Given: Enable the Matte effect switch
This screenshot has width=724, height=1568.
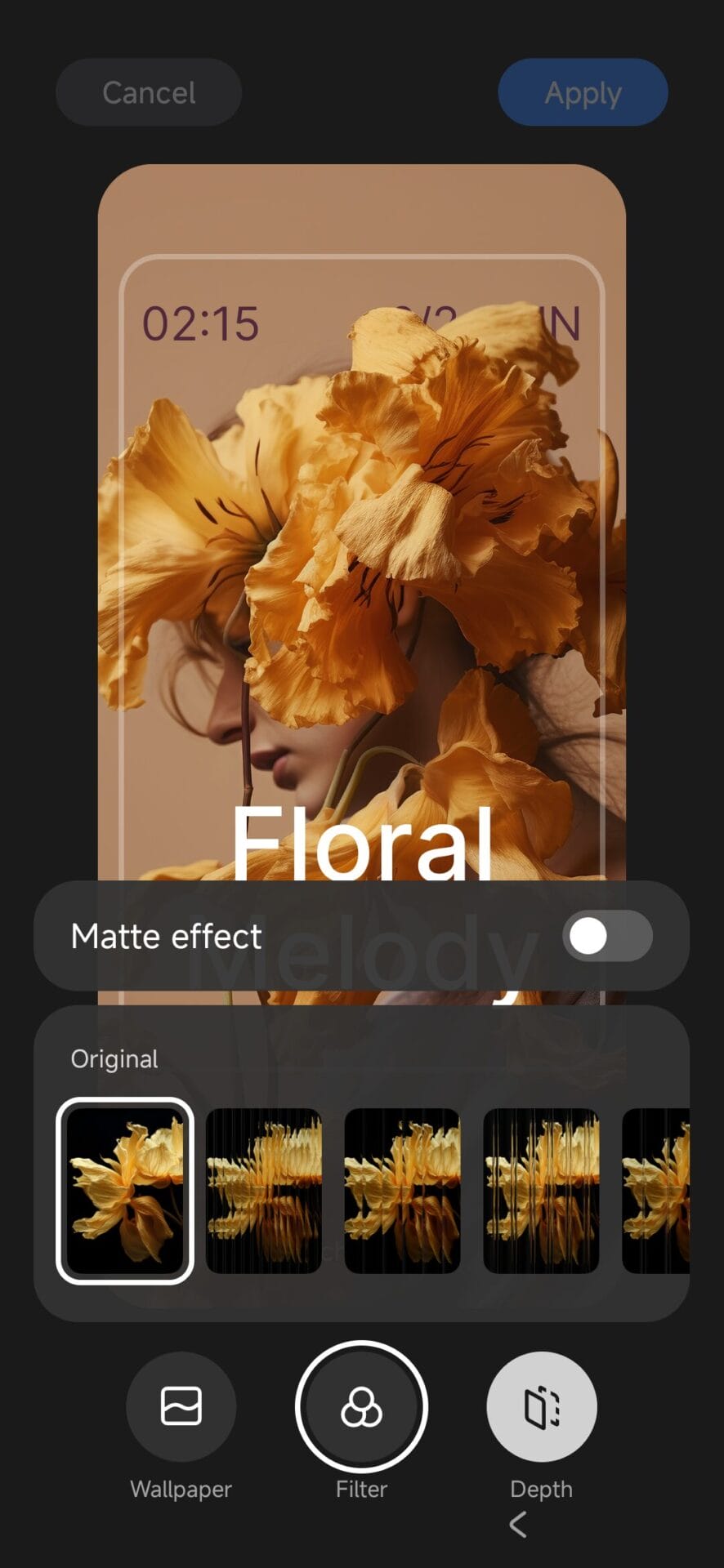Looking at the screenshot, I should (606, 936).
